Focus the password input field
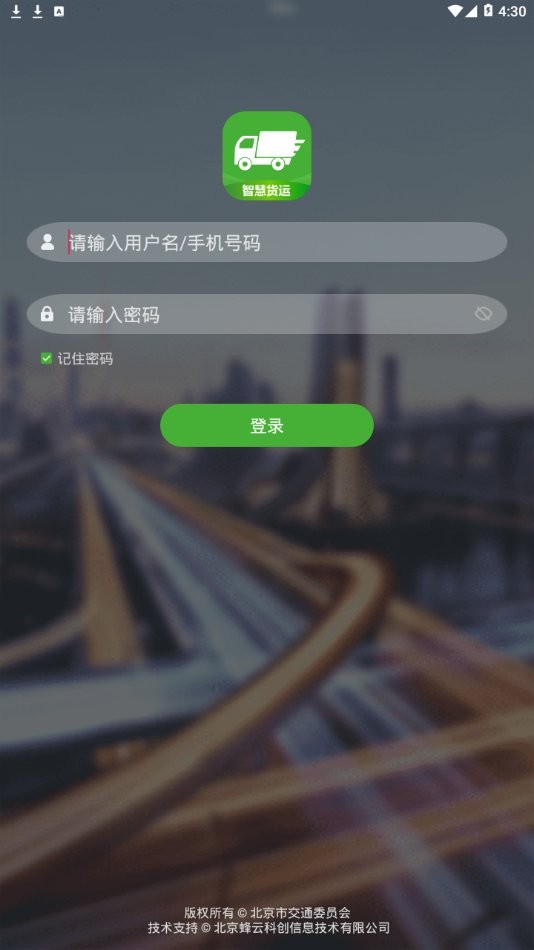This screenshot has width=534, height=950. coord(267,314)
